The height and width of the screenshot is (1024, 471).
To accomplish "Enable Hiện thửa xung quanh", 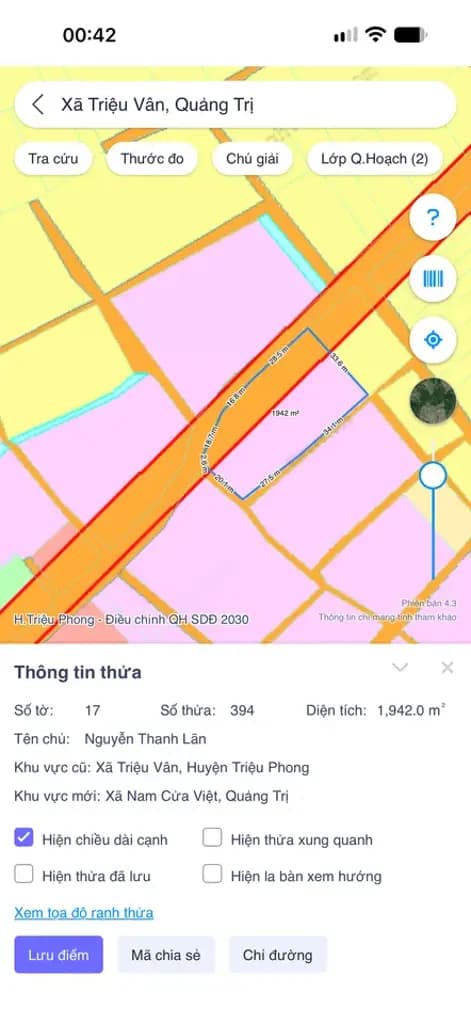I will [x=212, y=838].
